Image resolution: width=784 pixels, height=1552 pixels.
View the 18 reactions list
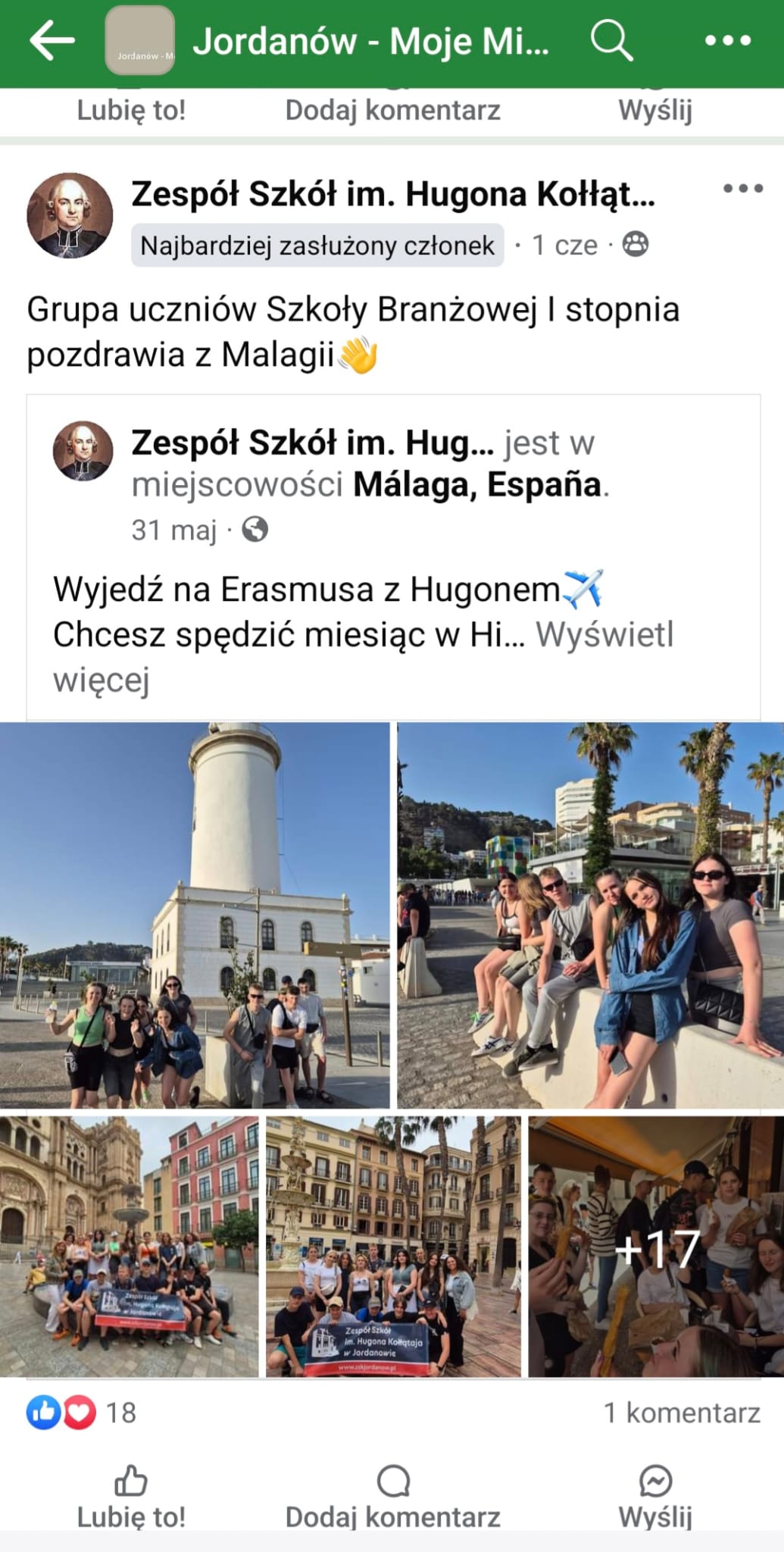(81, 1413)
